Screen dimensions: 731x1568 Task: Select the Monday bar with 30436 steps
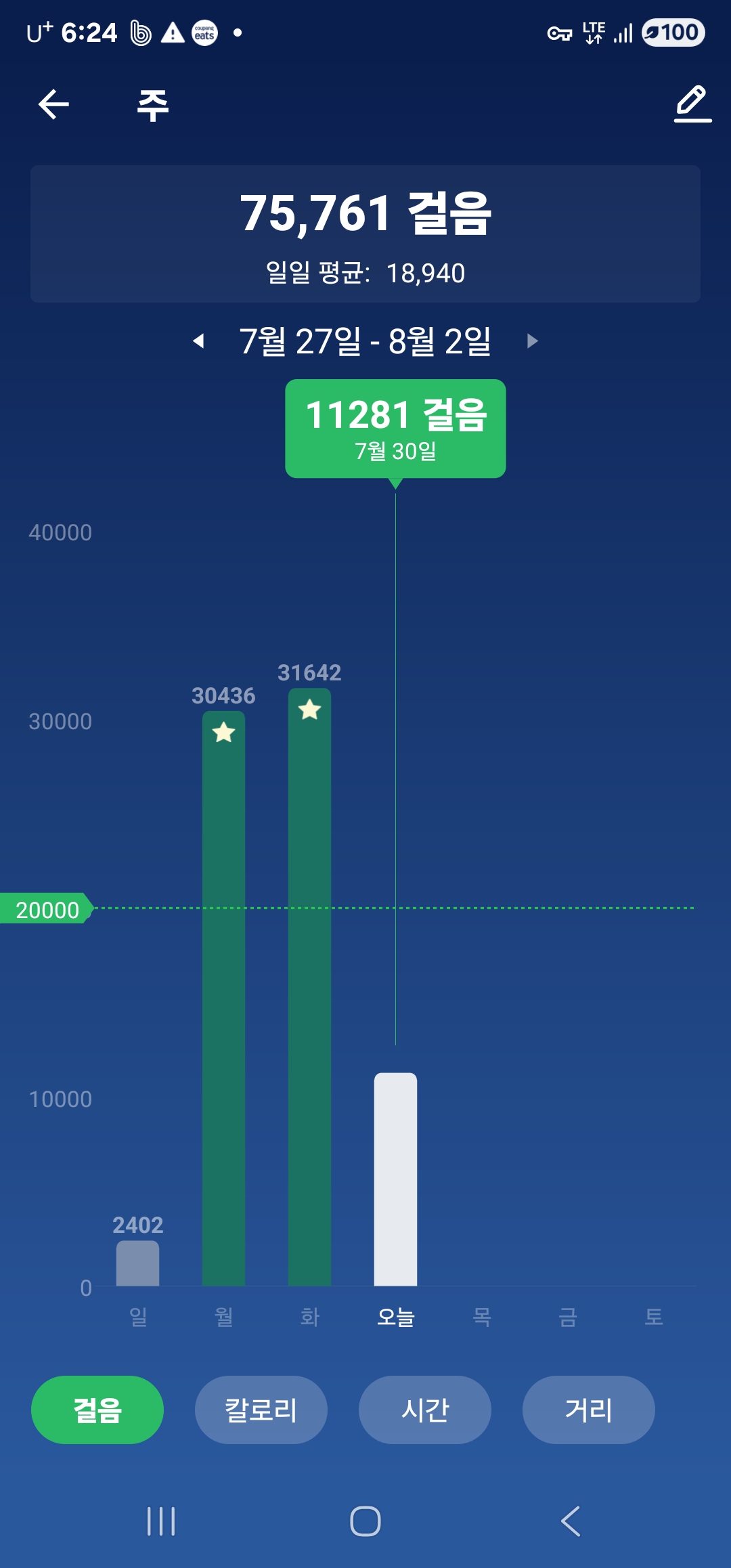(x=223, y=999)
